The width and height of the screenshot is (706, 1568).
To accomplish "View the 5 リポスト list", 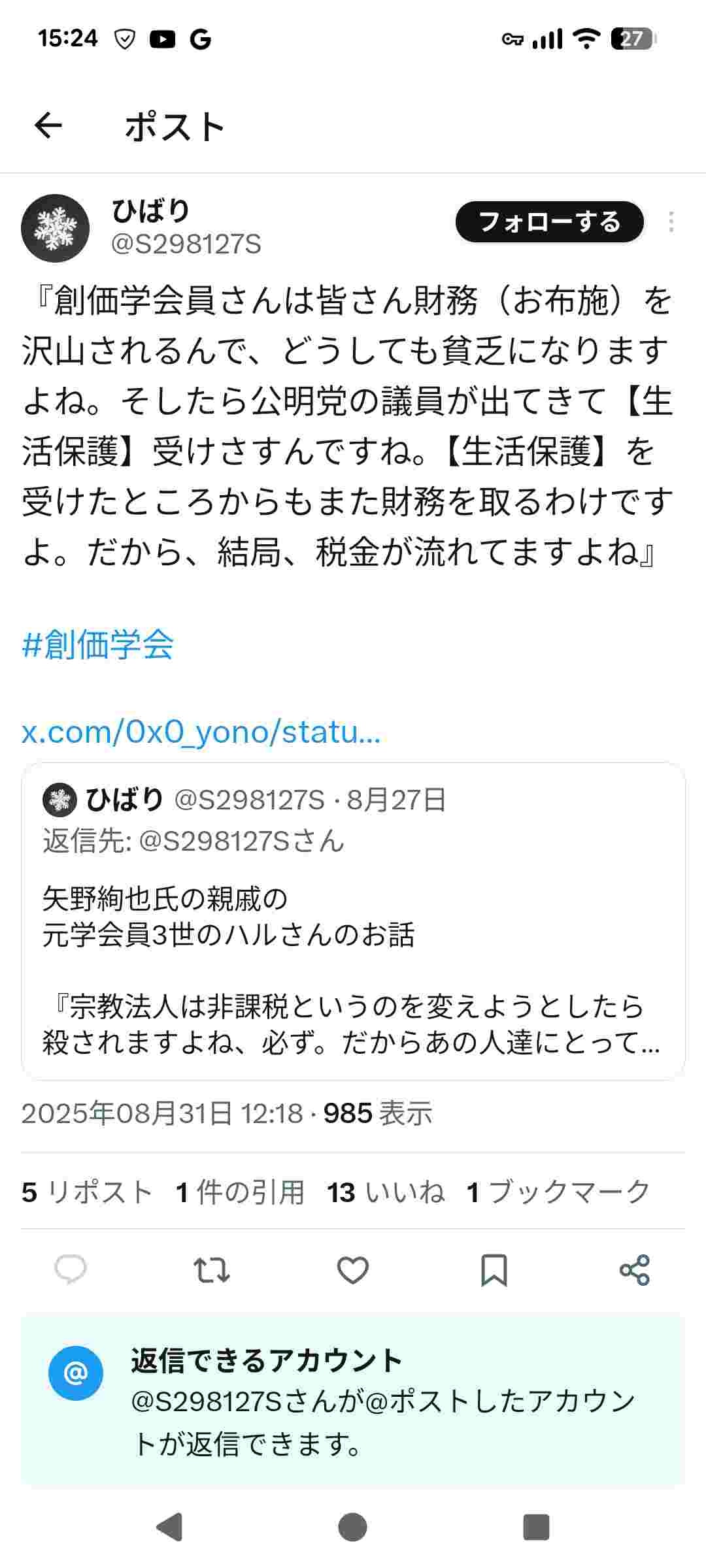I will click(87, 1192).
